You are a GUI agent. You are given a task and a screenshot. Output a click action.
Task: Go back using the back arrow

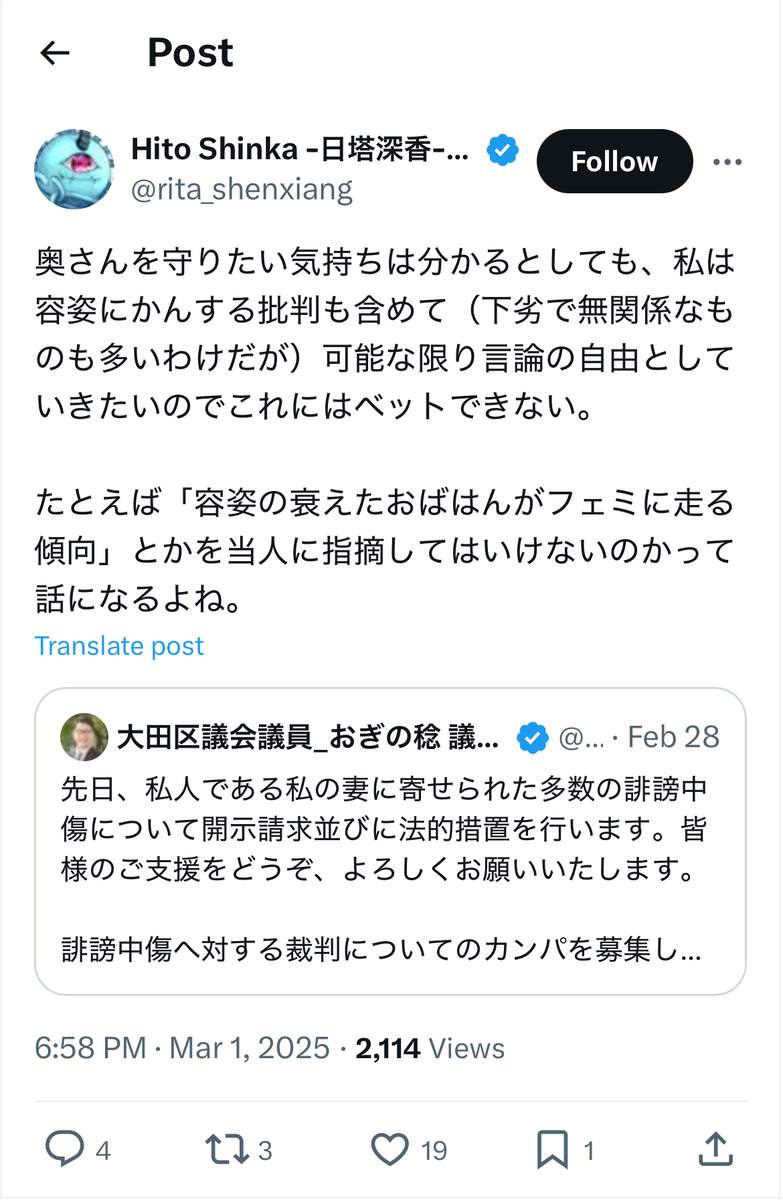(x=55, y=53)
